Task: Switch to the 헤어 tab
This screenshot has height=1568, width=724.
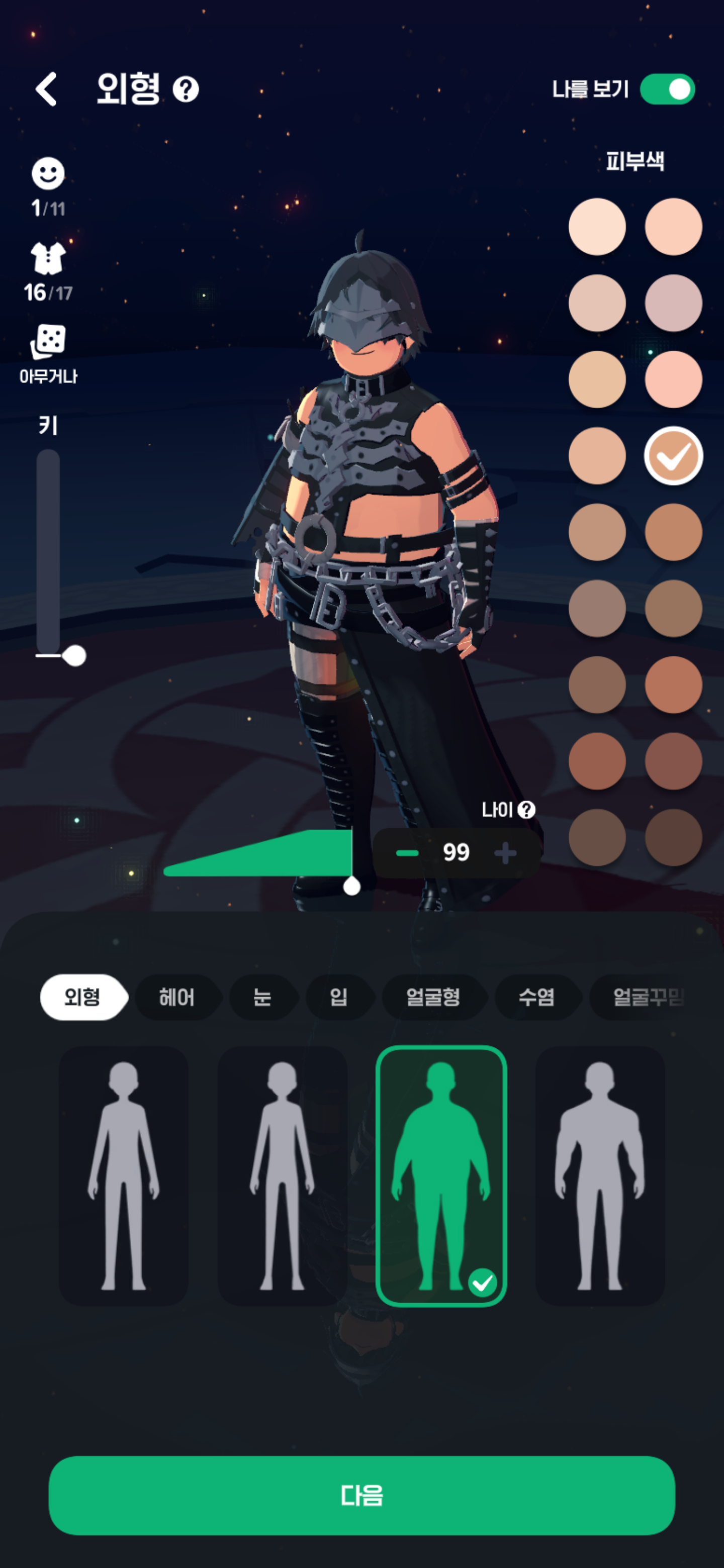Action: (177, 997)
